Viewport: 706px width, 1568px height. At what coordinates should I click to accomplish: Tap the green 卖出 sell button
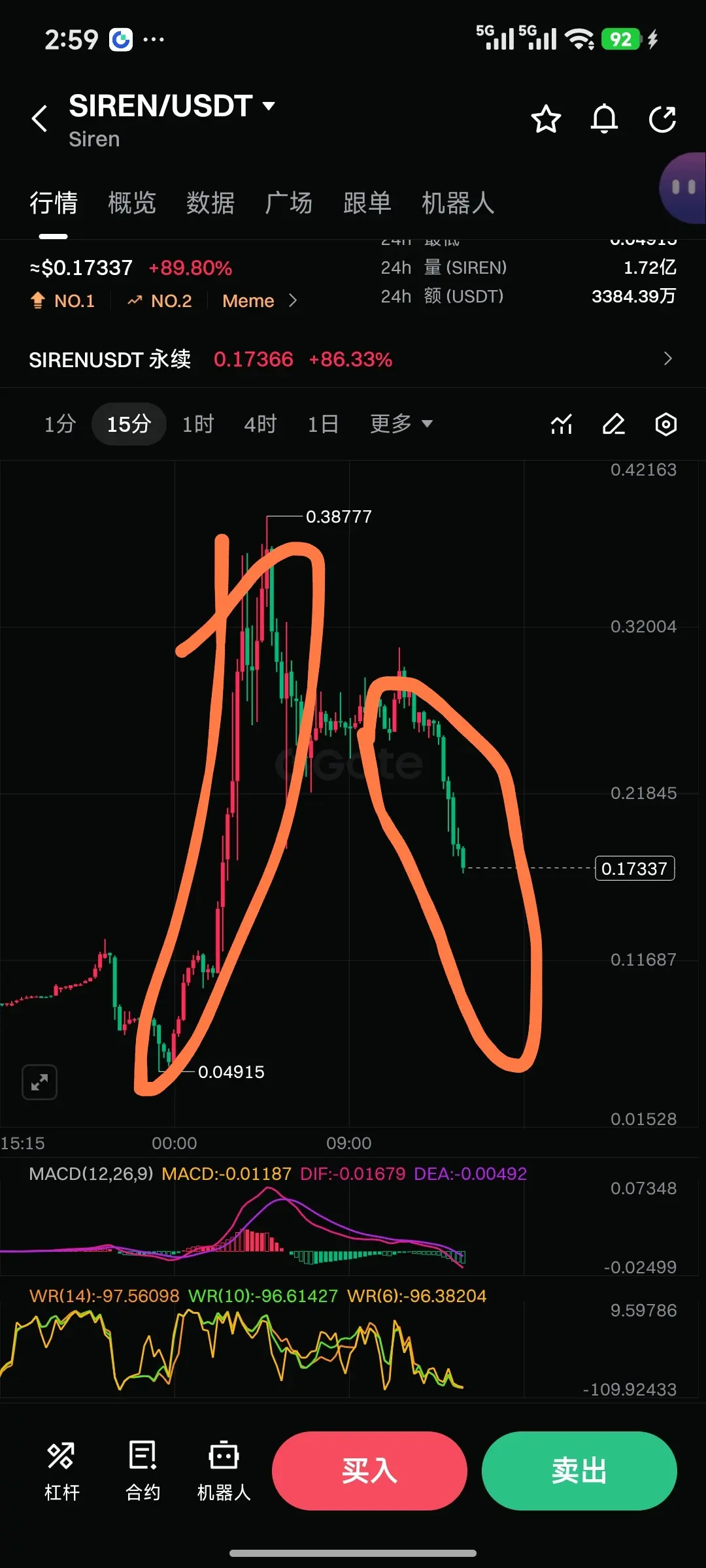579,1471
